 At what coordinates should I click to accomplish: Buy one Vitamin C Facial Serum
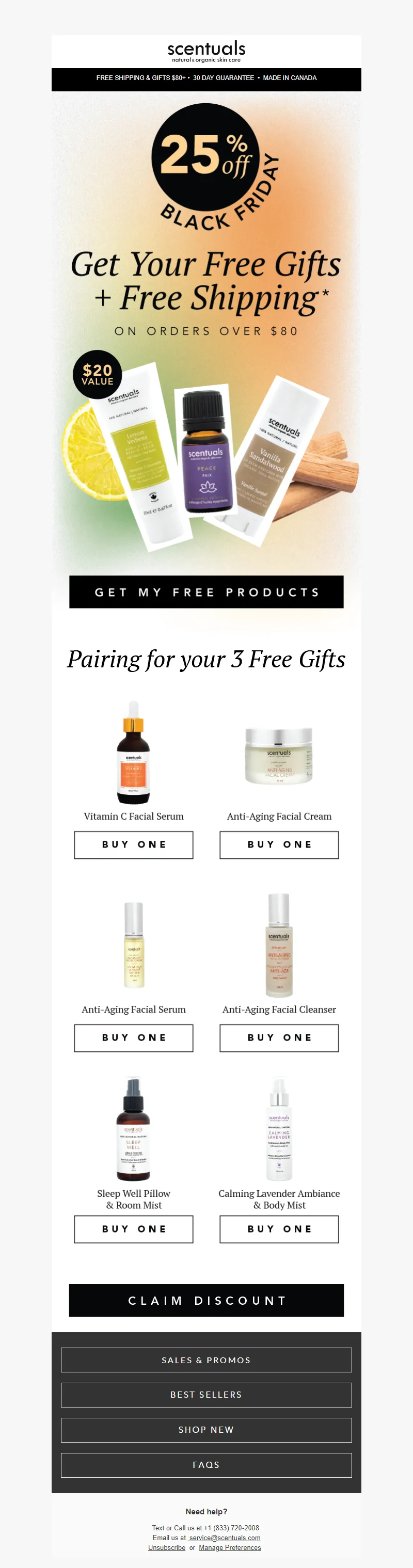[x=133, y=844]
